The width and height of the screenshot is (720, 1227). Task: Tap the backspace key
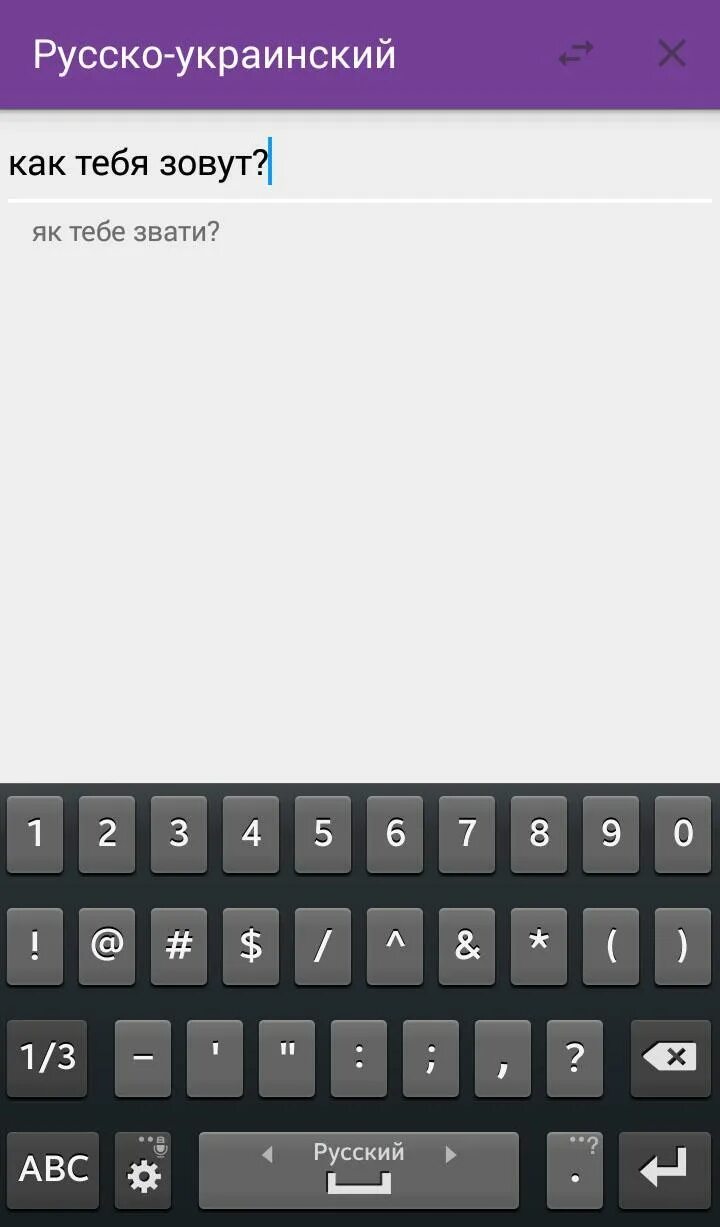click(671, 1058)
